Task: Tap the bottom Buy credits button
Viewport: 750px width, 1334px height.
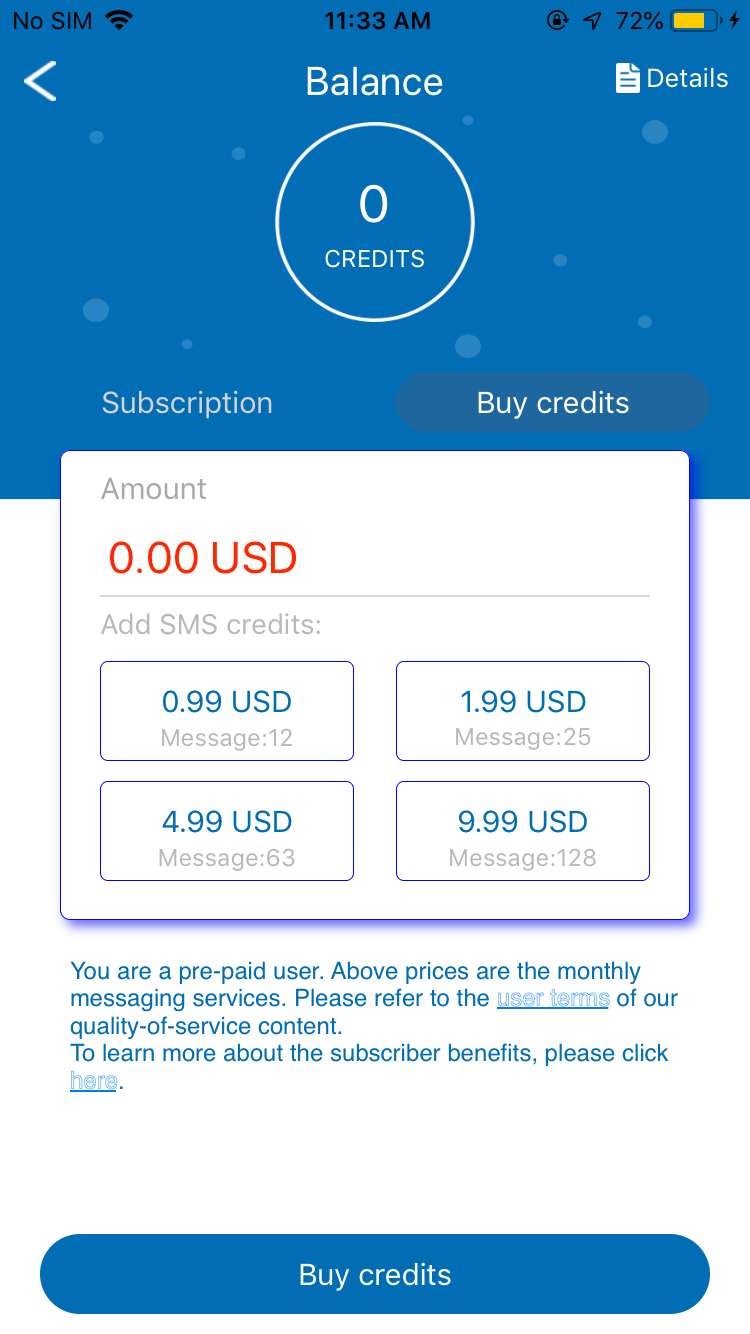Action: [375, 1274]
